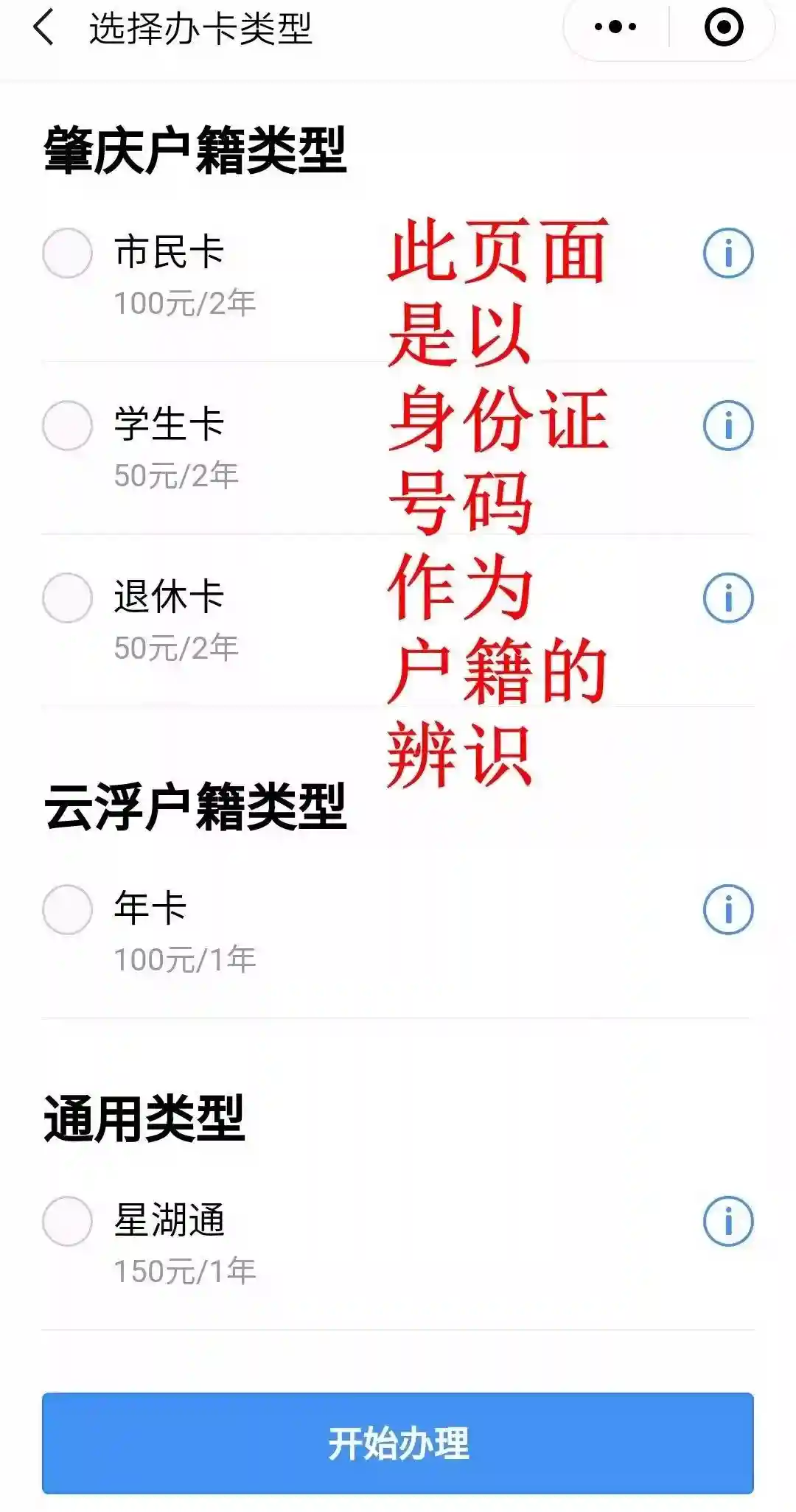Select the 年卡 option
796x1512 pixels.
(67, 909)
